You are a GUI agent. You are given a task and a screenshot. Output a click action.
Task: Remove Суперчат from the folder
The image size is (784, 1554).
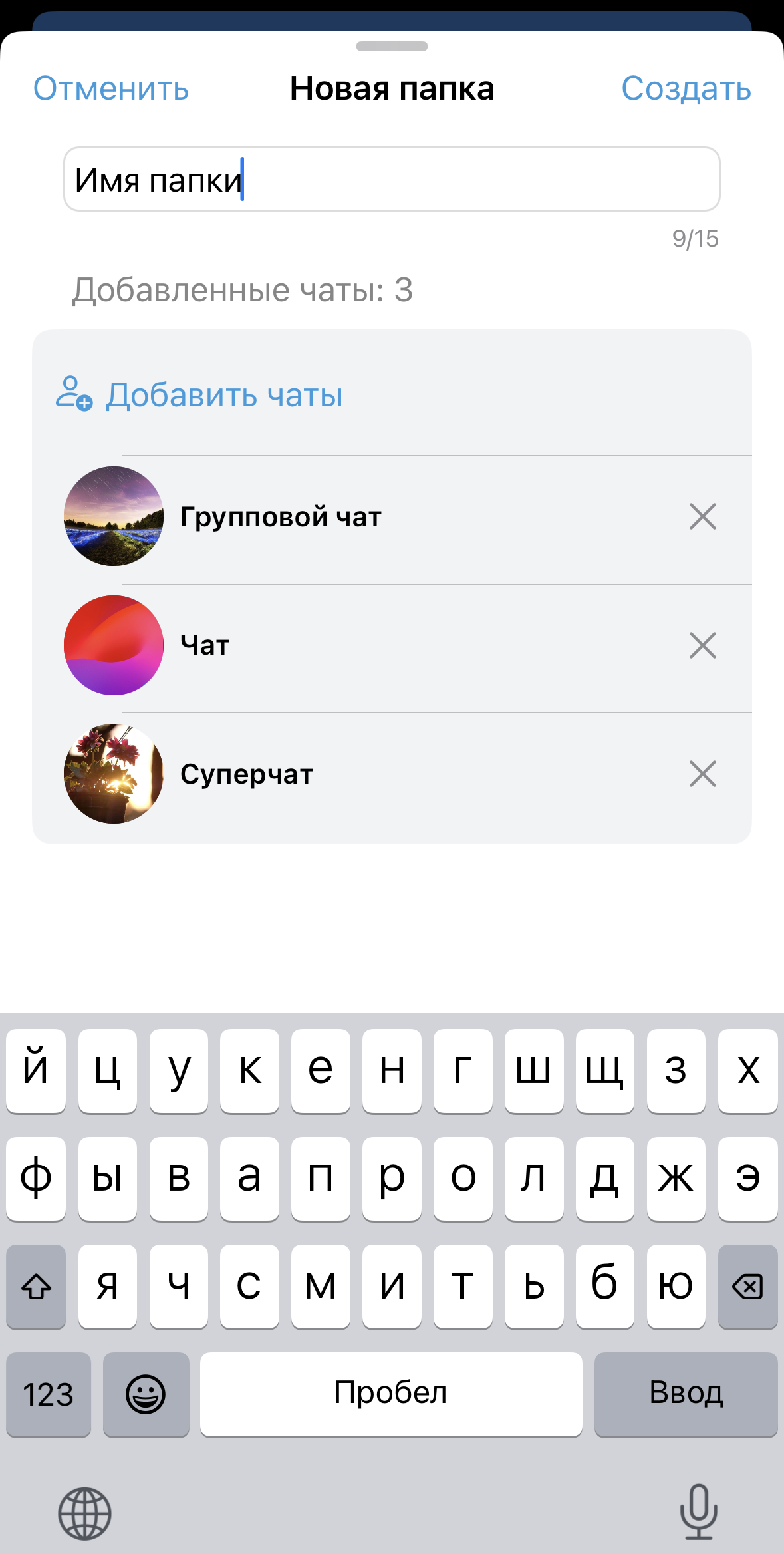[702, 774]
